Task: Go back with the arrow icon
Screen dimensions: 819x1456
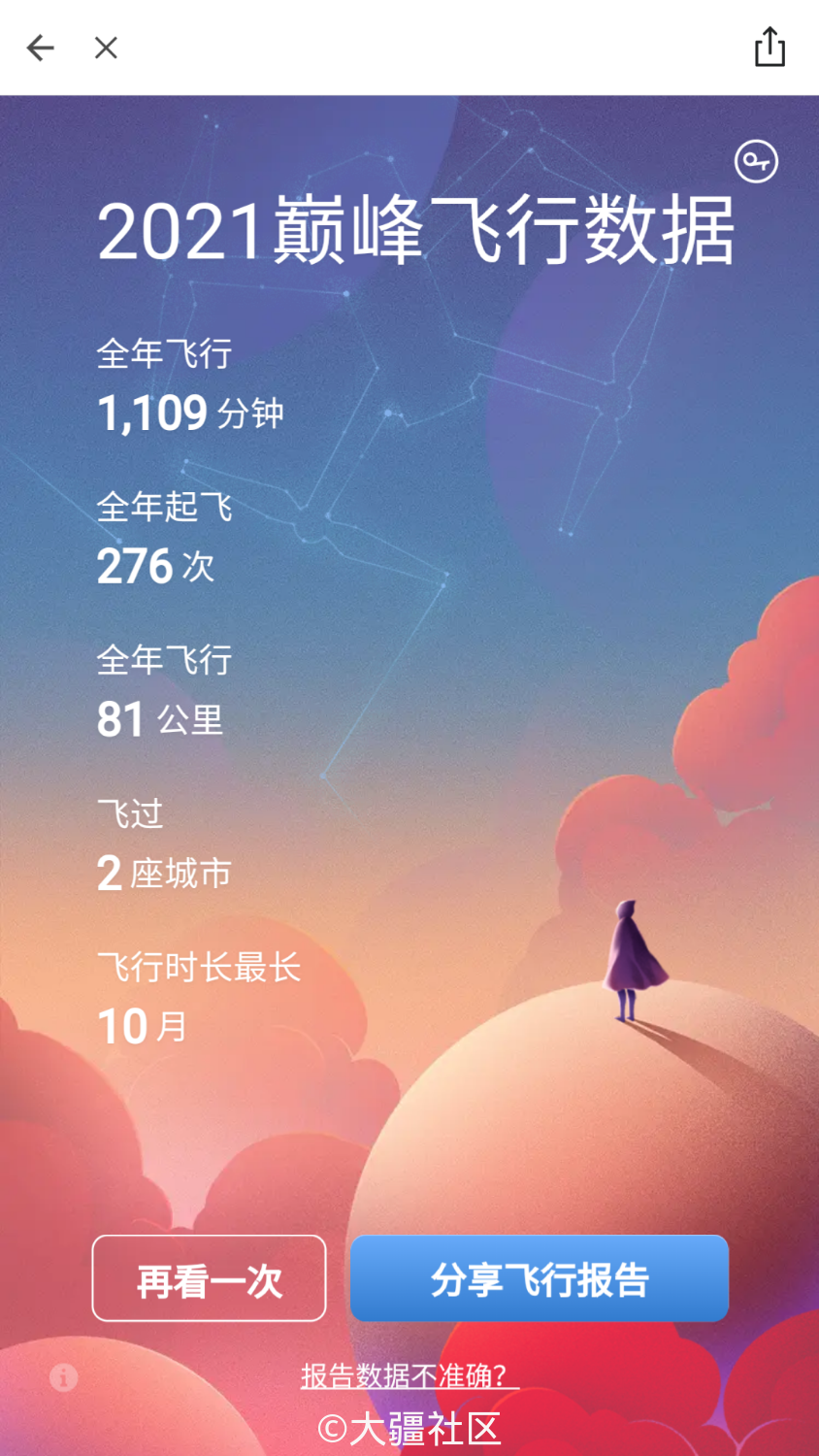Action: 40,48
